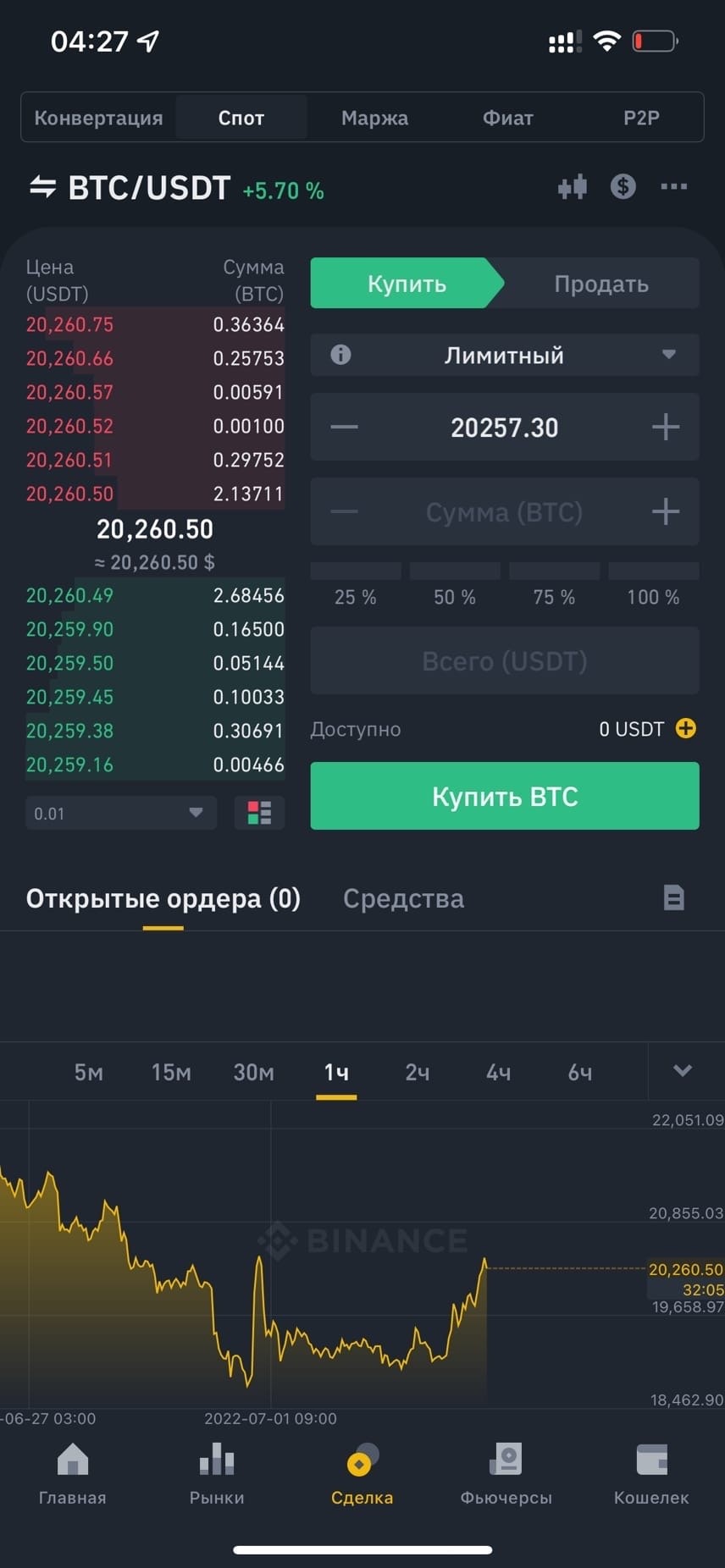Tap the Купить BTC button

(505, 796)
